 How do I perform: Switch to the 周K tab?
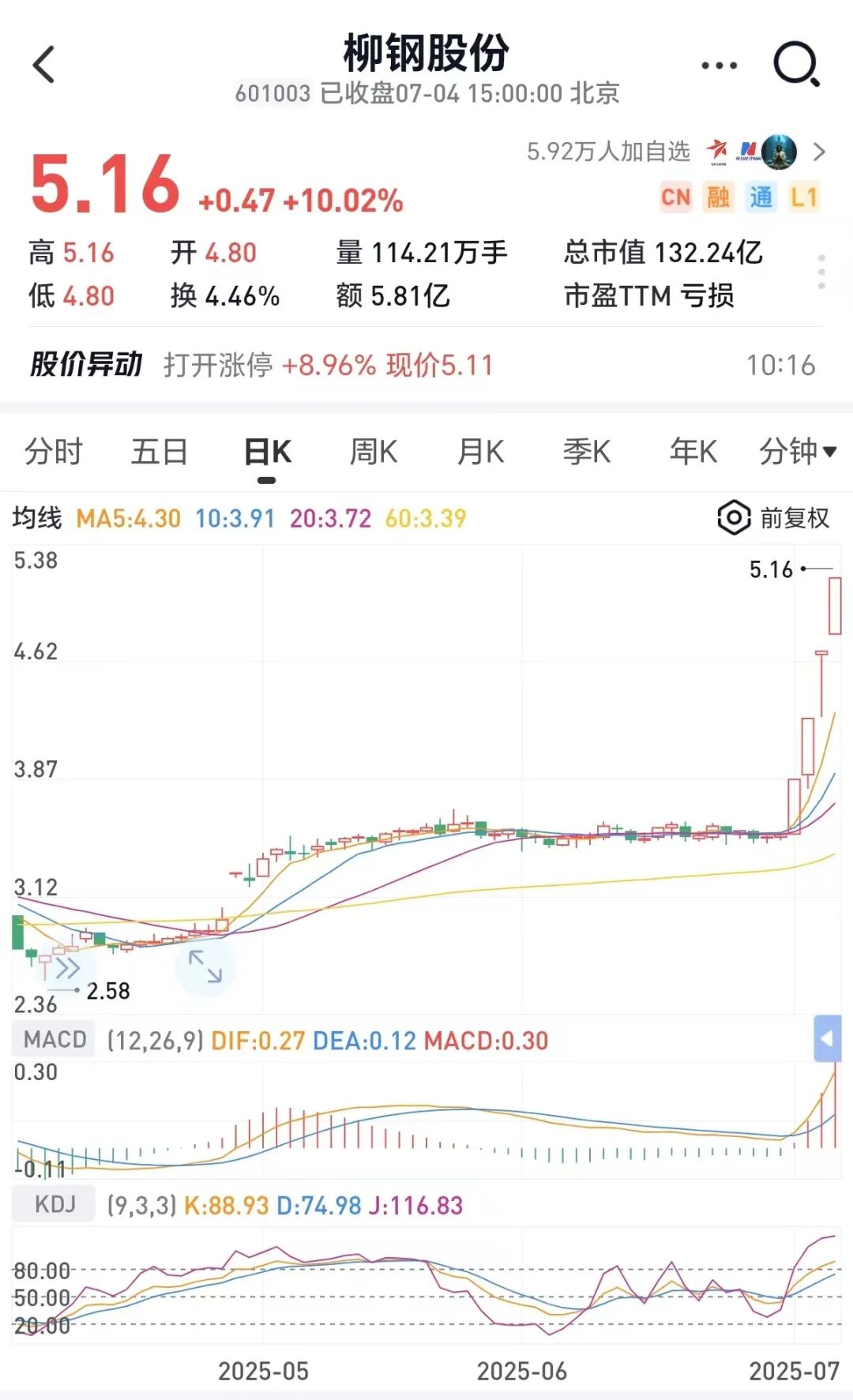pos(374,452)
